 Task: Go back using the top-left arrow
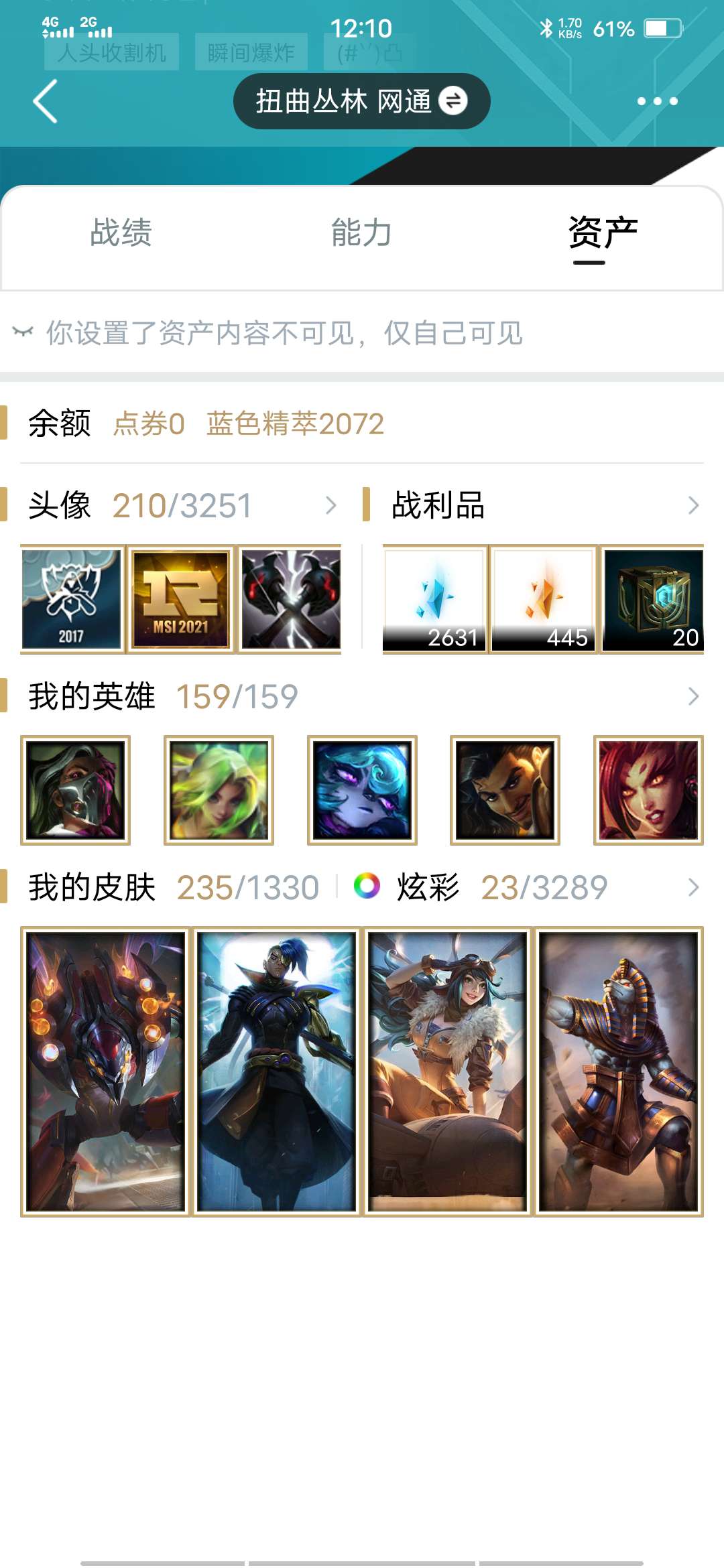pyautogui.click(x=46, y=101)
